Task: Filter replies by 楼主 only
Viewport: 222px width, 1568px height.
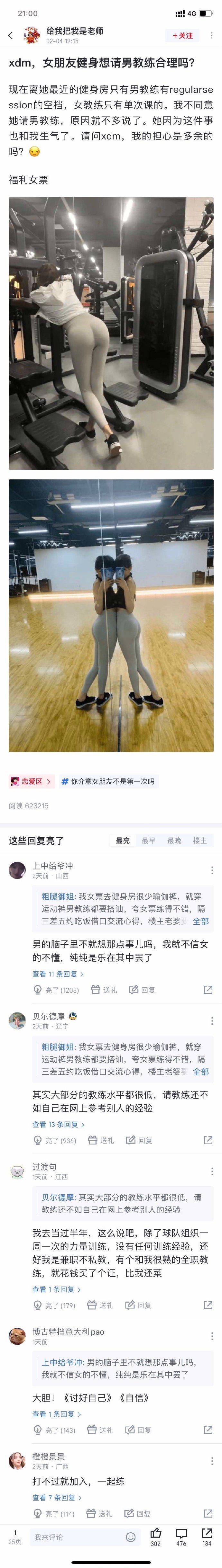Action: 199,841
